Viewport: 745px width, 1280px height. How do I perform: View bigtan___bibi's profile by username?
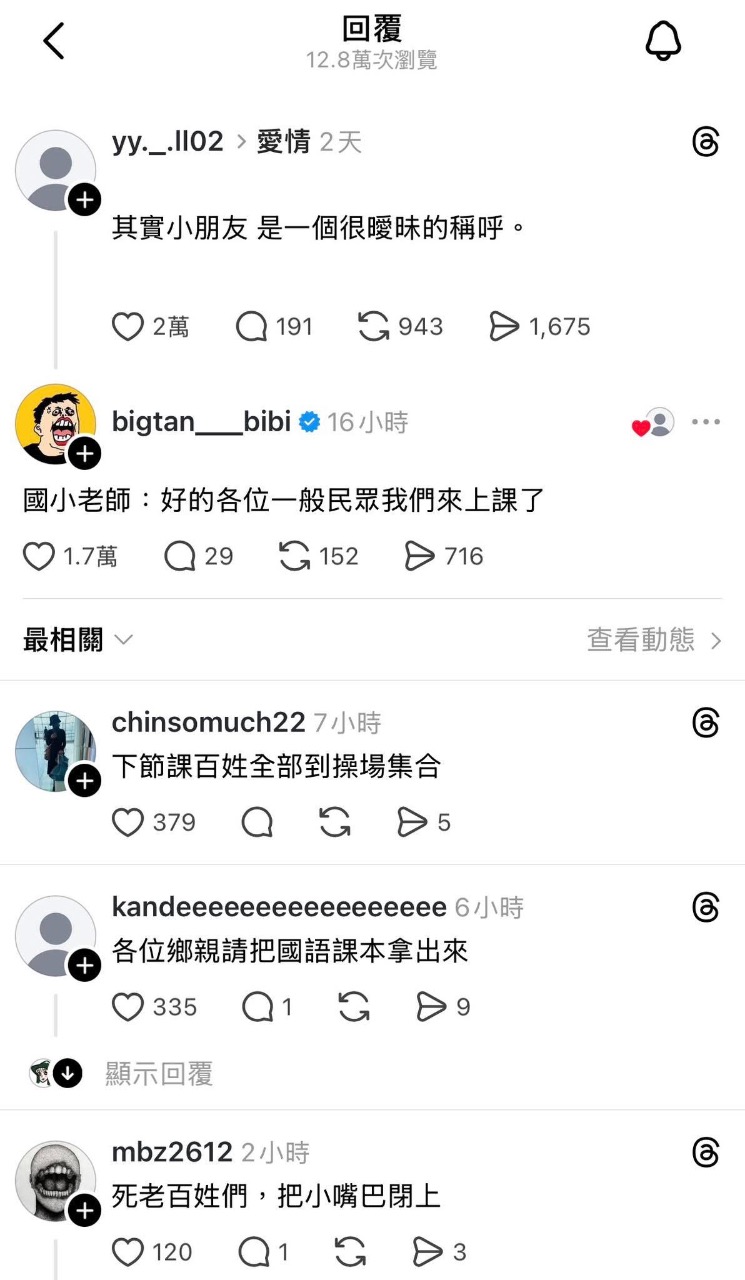(x=201, y=422)
